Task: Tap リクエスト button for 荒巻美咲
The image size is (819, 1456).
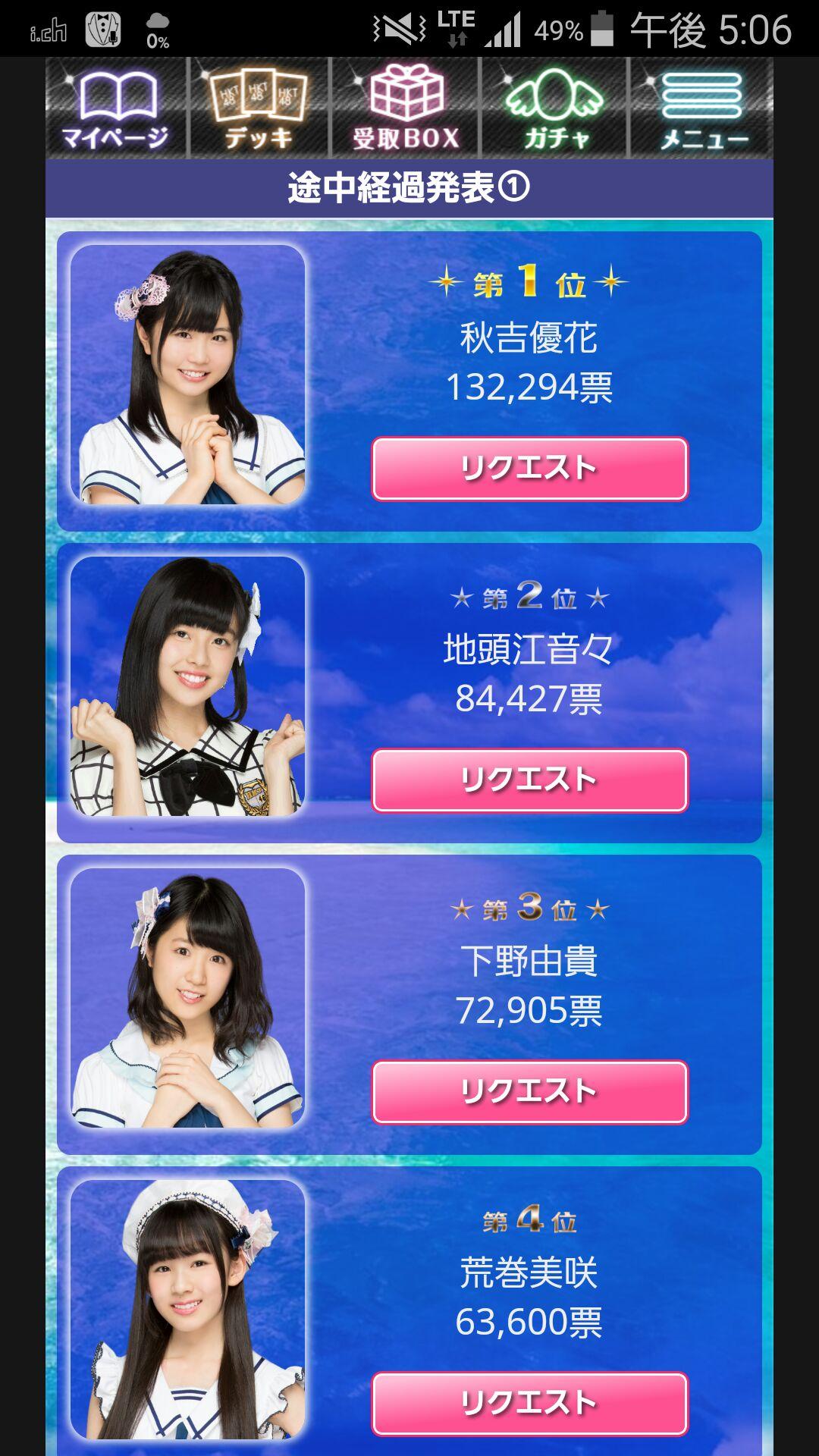Action: [x=530, y=1404]
